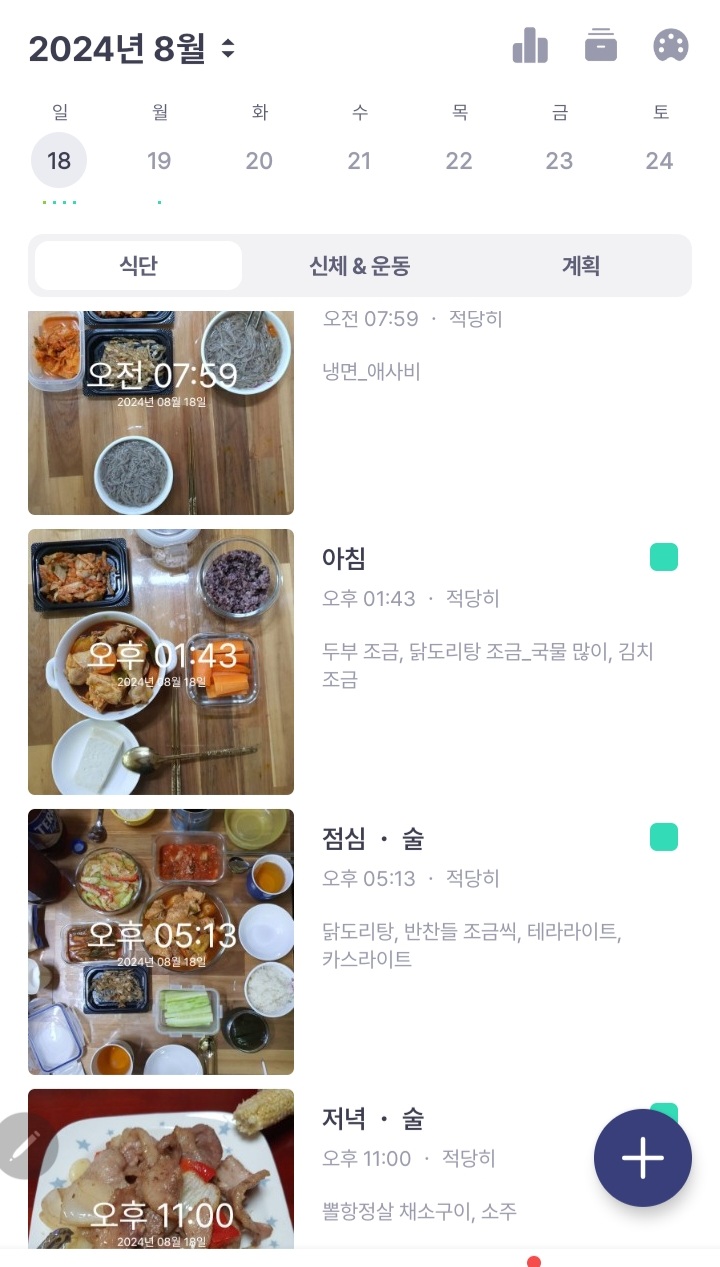Viewport: 720px width, 1267px height.
Task: Switch to the 계획 tab
Action: (580, 266)
